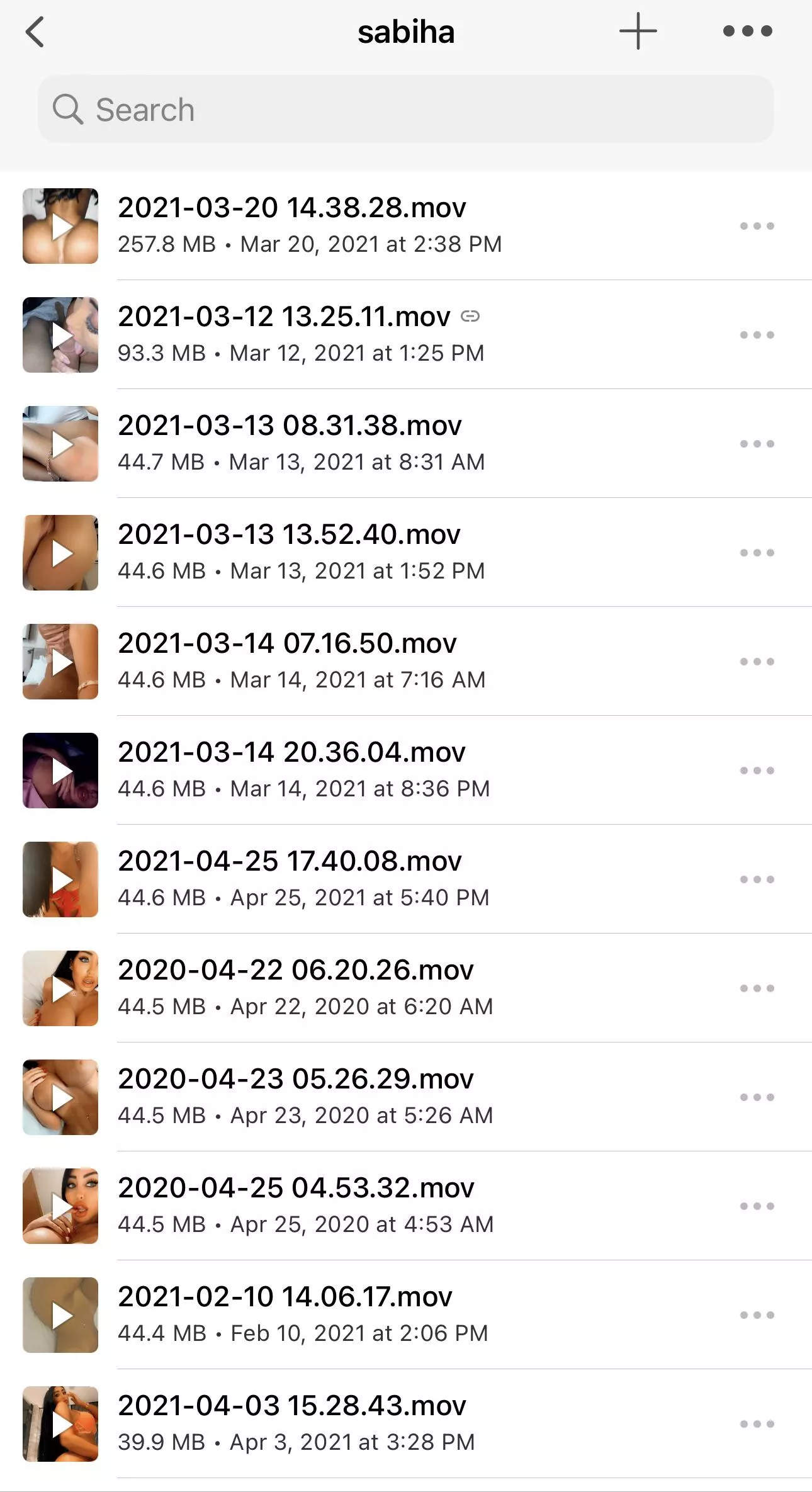This screenshot has width=812, height=1492.
Task: Tap the plus icon to add files
Action: click(638, 31)
